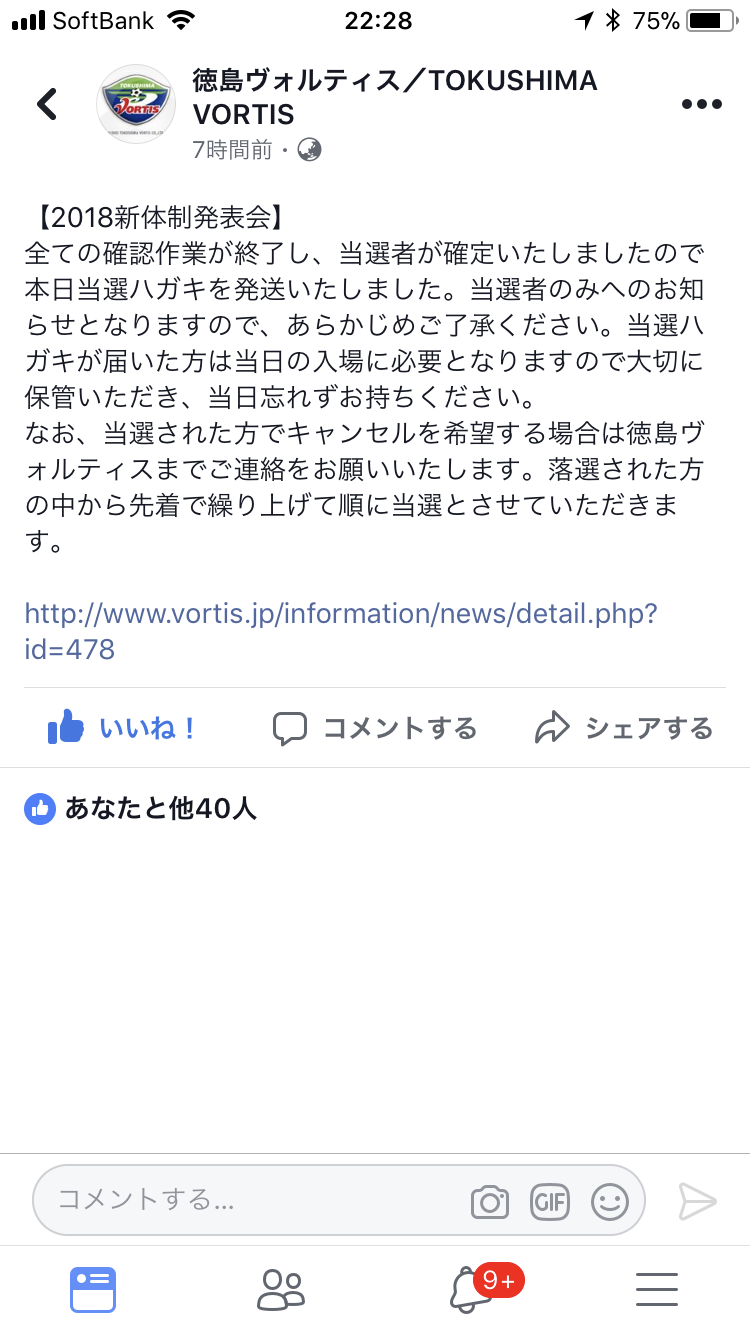This screenshot has width=750, height=1334.
Task: Open the post's three-dot overflow menu
Action: click(x=701, y=104)
